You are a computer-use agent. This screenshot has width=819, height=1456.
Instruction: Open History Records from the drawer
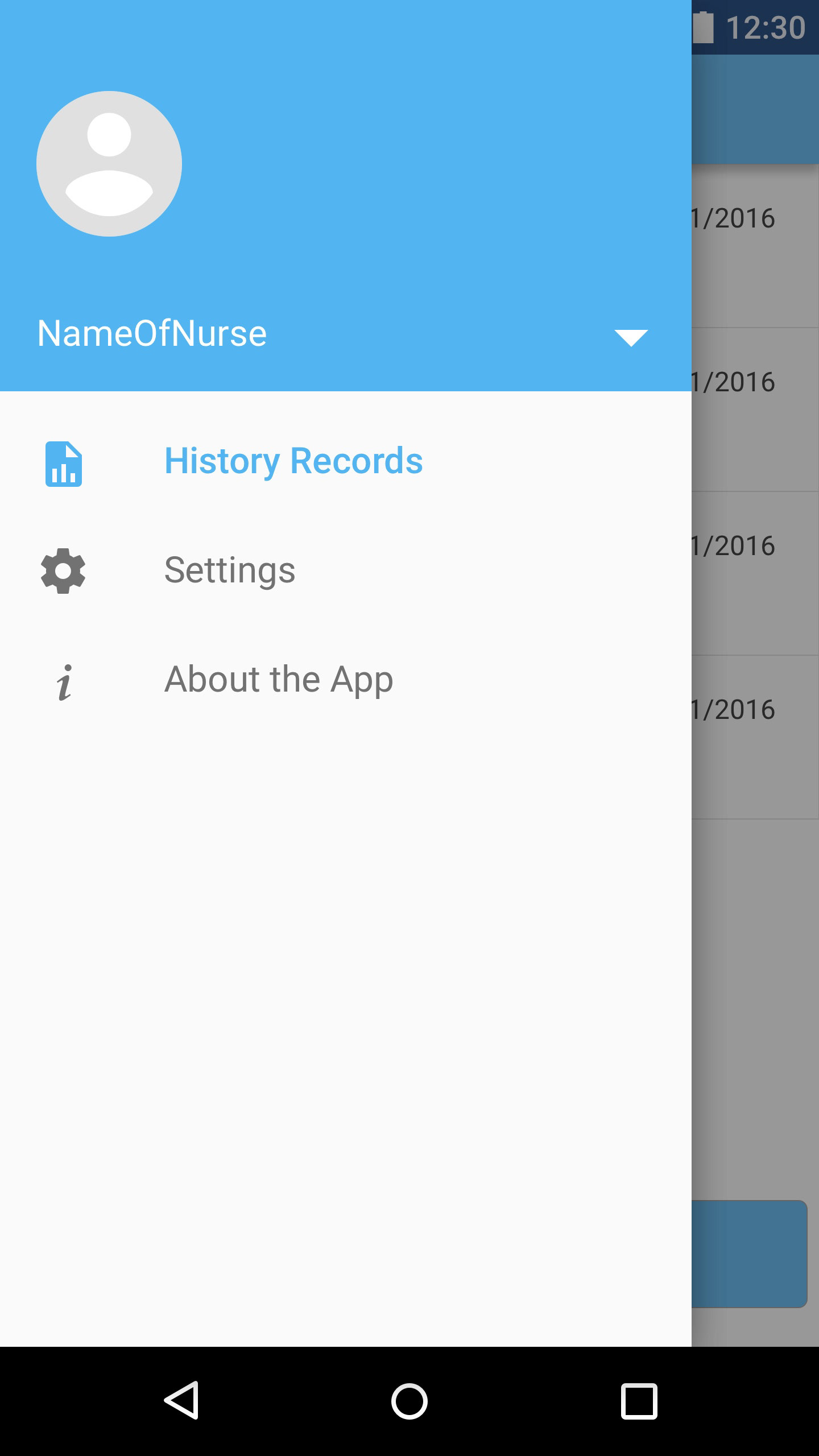click(x=346, y=462)
